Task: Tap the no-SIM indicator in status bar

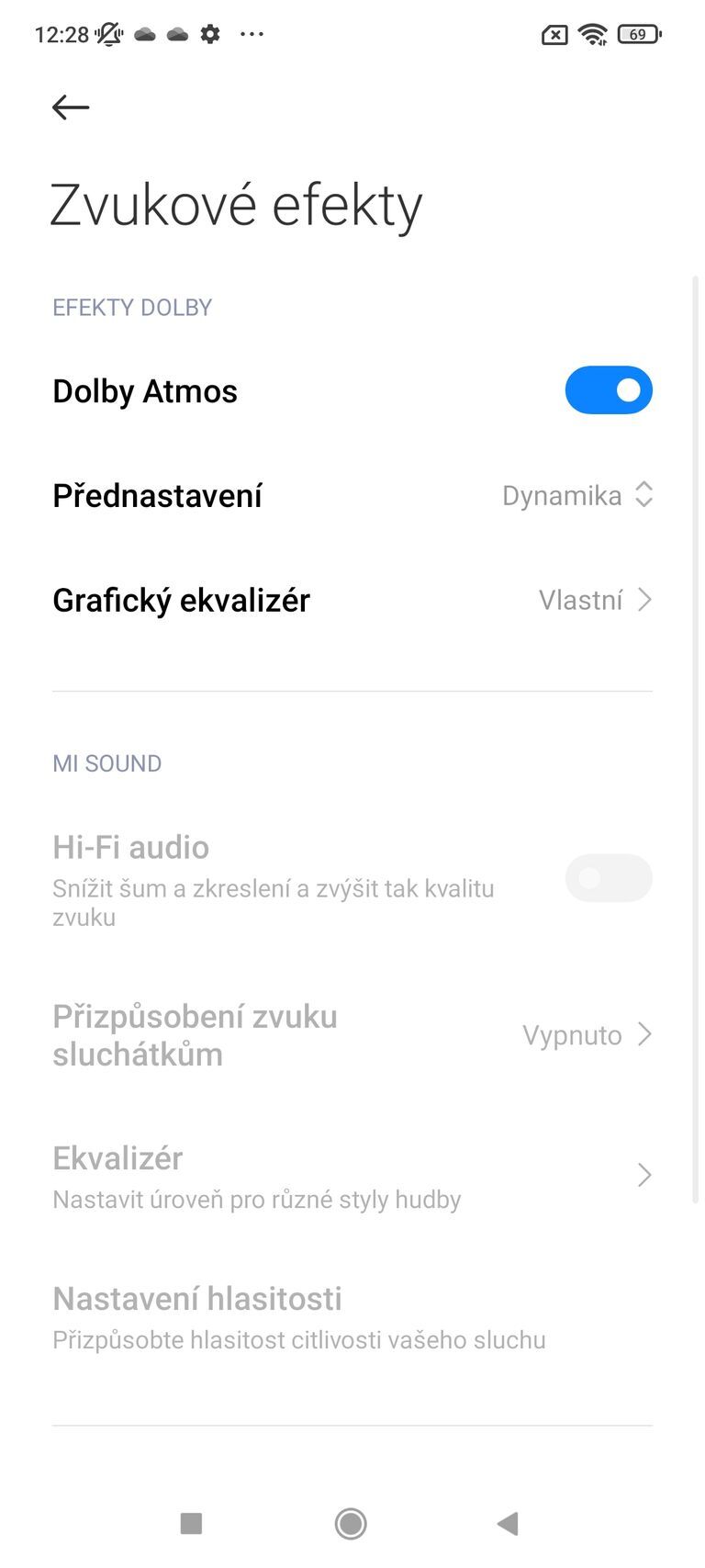Action: [x=554, y=34]
